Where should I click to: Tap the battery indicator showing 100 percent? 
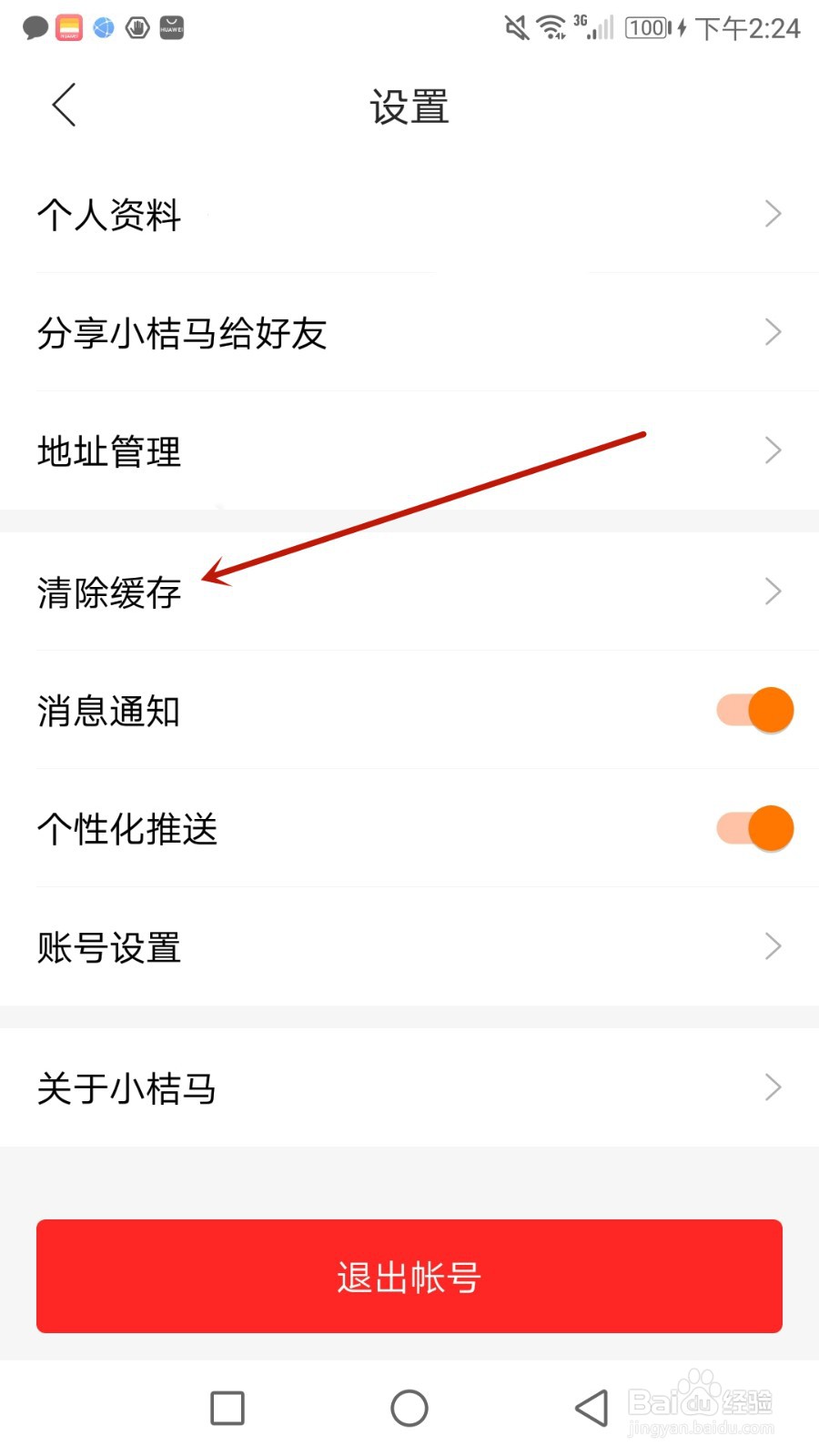(647, 27)
